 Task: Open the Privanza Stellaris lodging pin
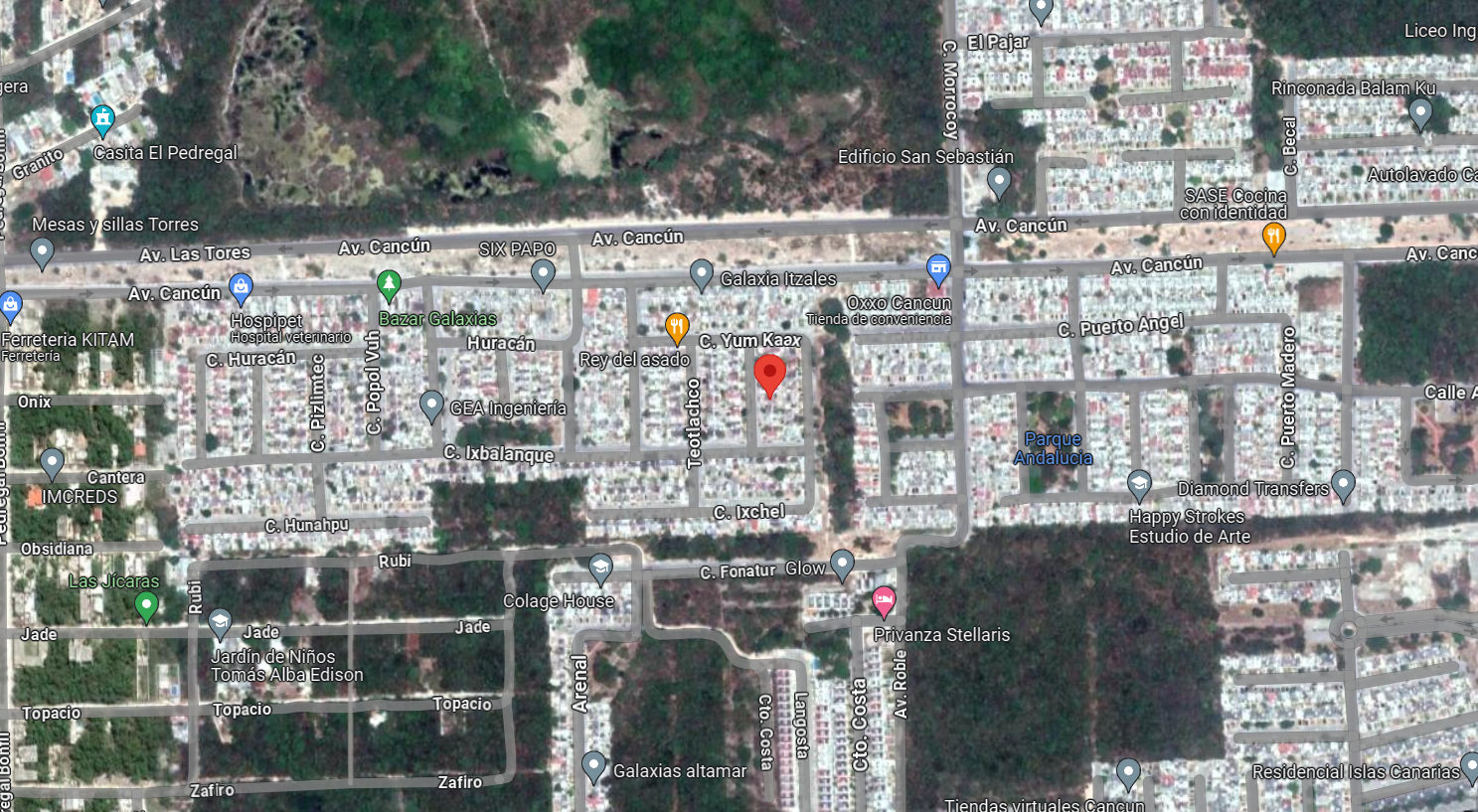coord(883,602)
